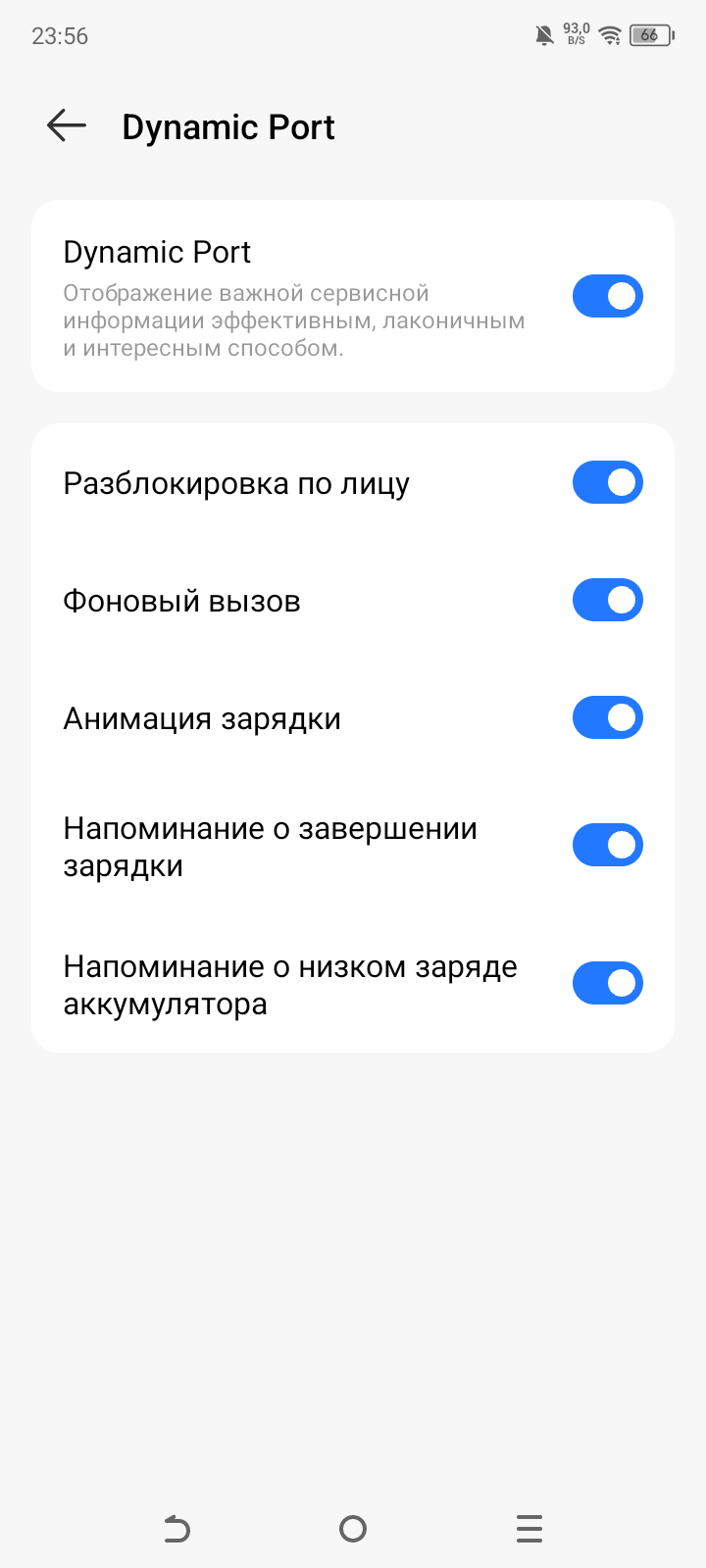The height and width of the screenshot is (1568, 706).
Task: Turn off Напоминание о низком заряде аккумулятора
Action: tap(607, 984)
